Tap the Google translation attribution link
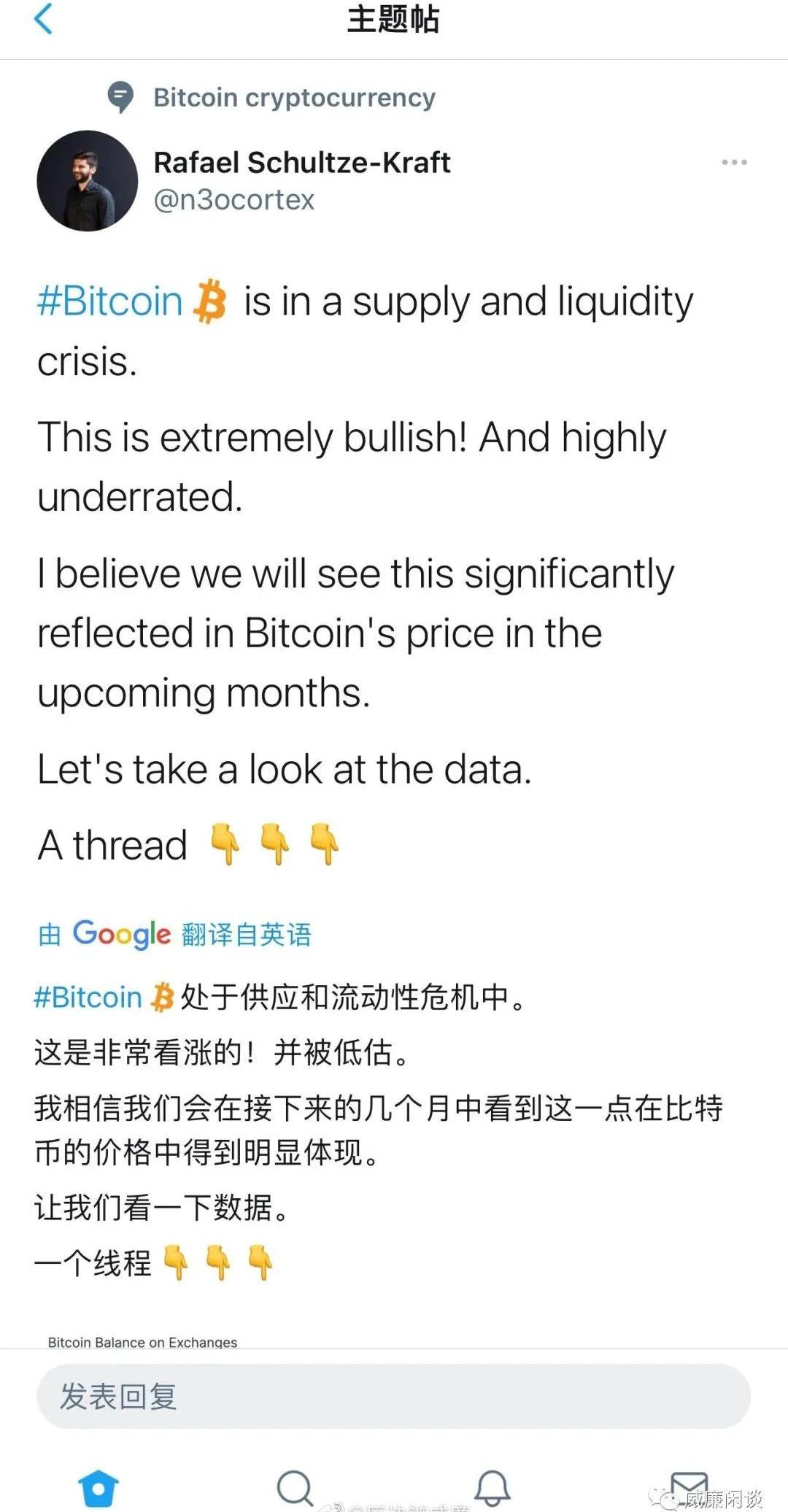 click(x=175, y=934)
